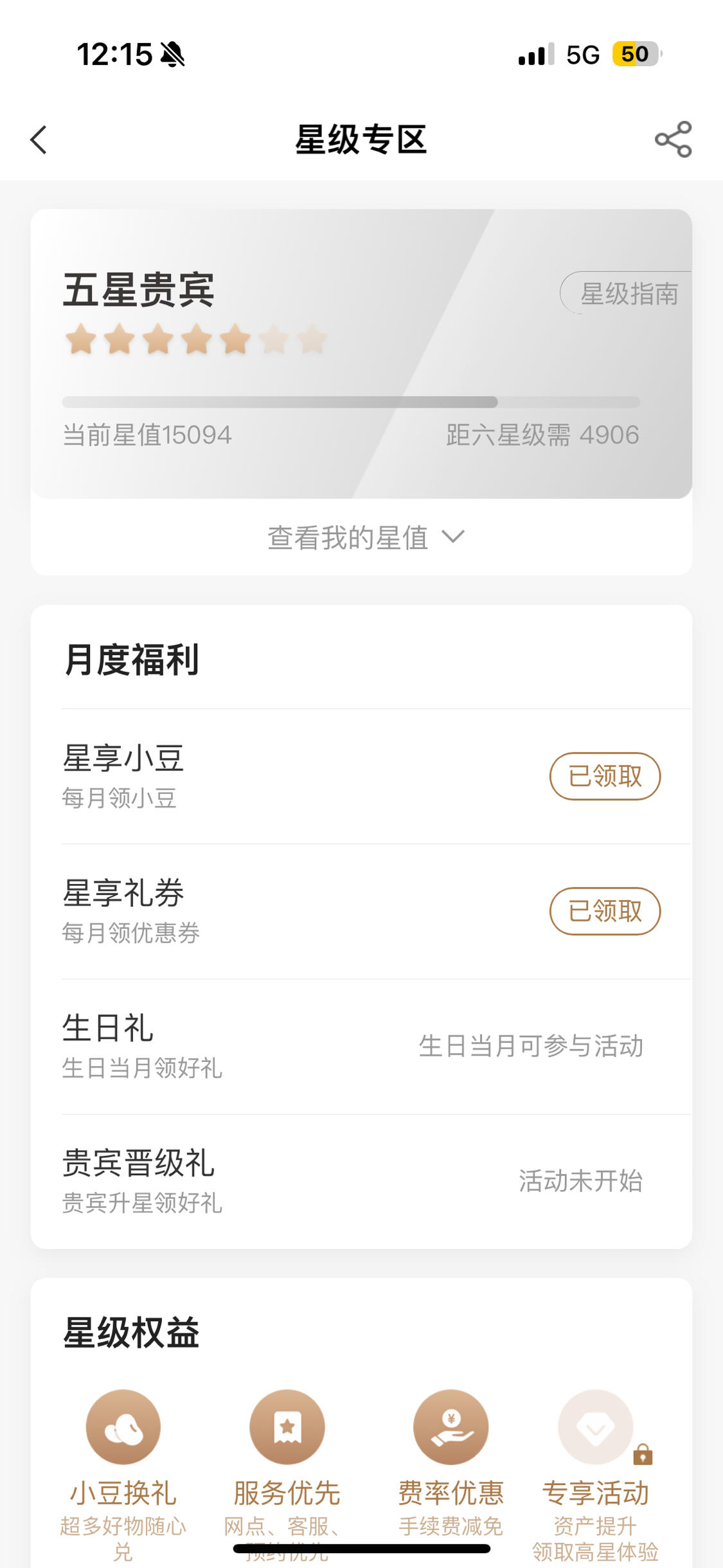723x1568 pixels.
Task: Tap 已领取 button for 星享礼券
Action: click(x=605, y=911)
